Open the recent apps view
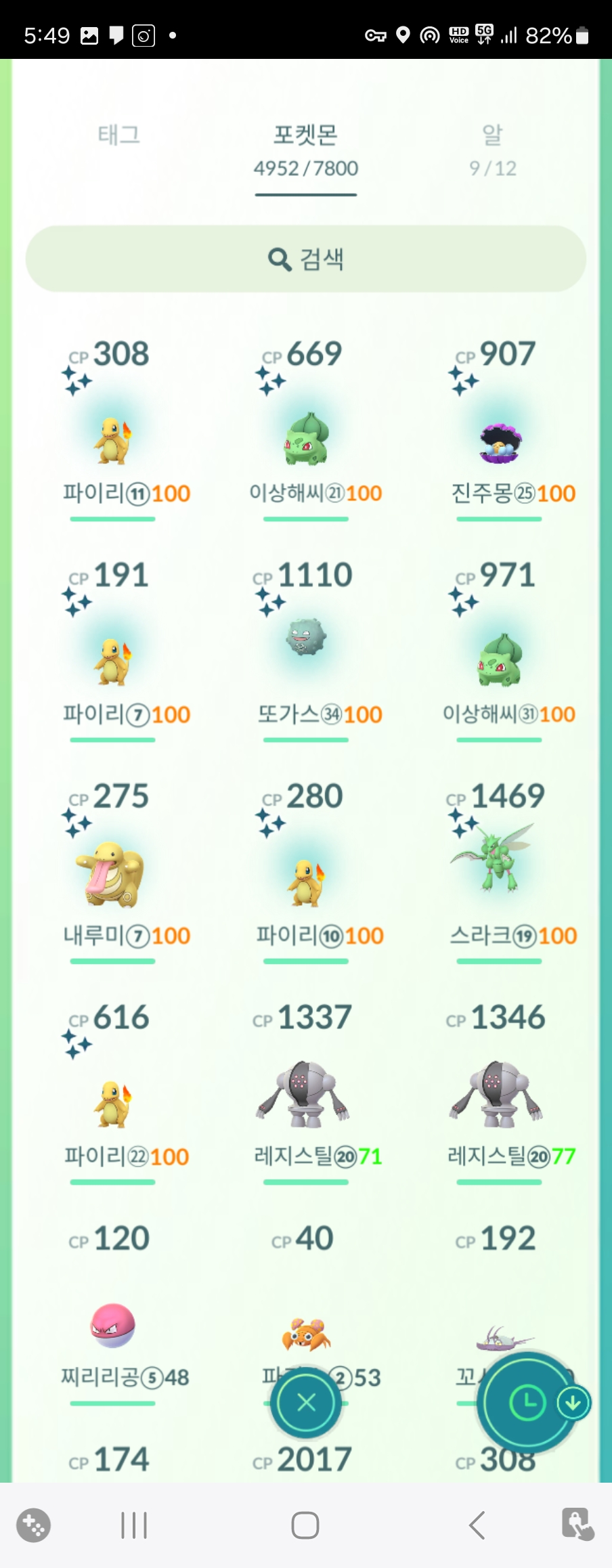This screenshot has height=1568, width=612. click(134, 1525)
